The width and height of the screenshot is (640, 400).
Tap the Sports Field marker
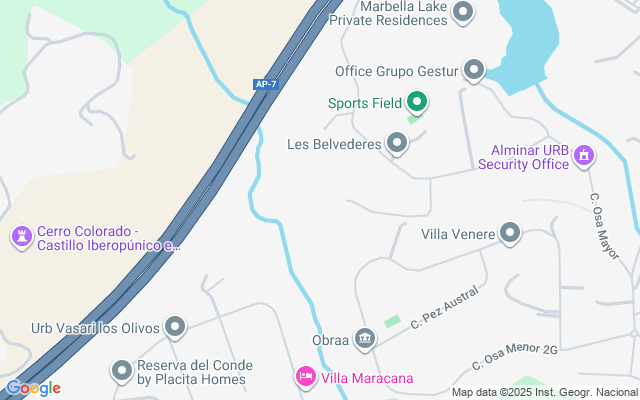[x=417, y=102]
